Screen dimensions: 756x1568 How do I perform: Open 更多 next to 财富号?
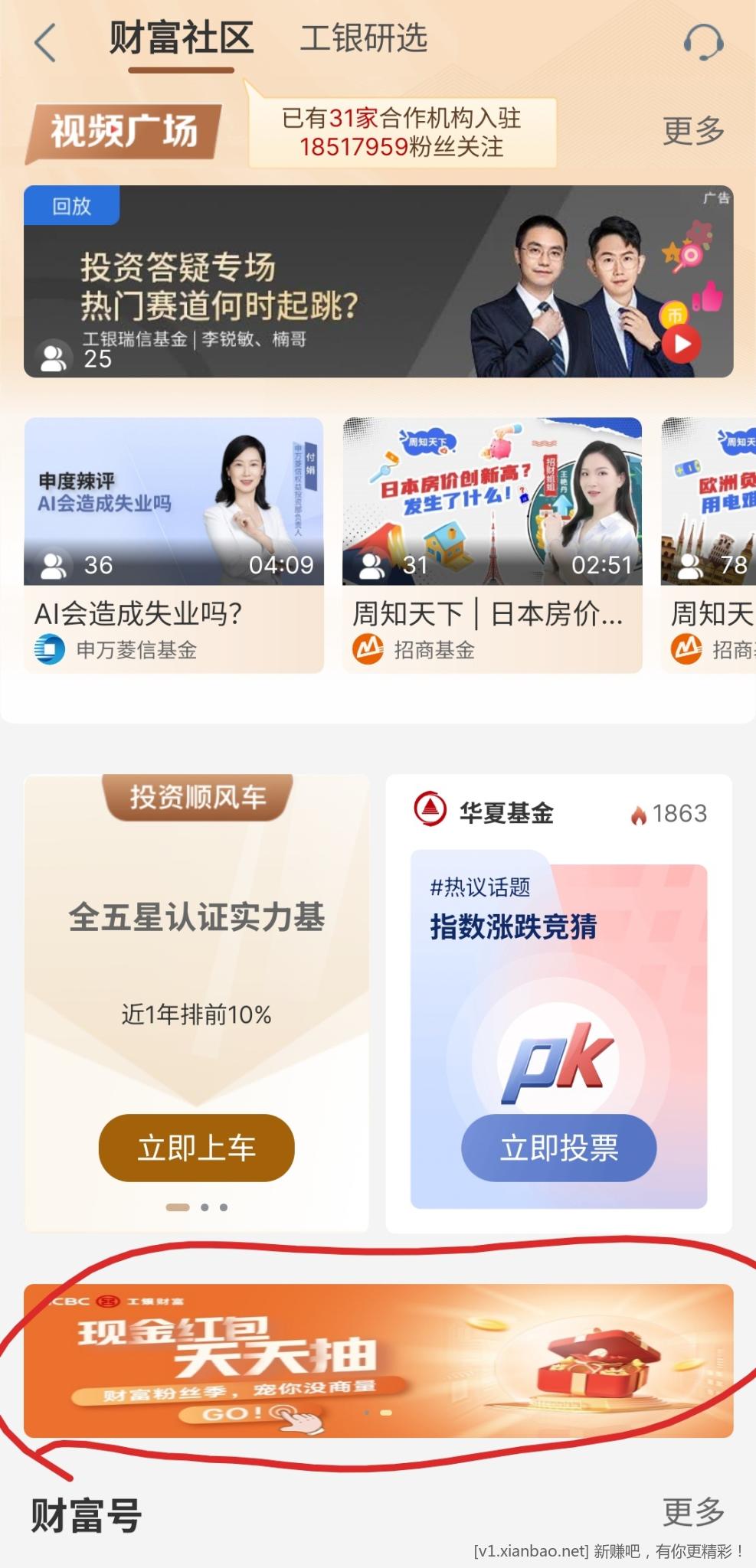click(693, 1512)
